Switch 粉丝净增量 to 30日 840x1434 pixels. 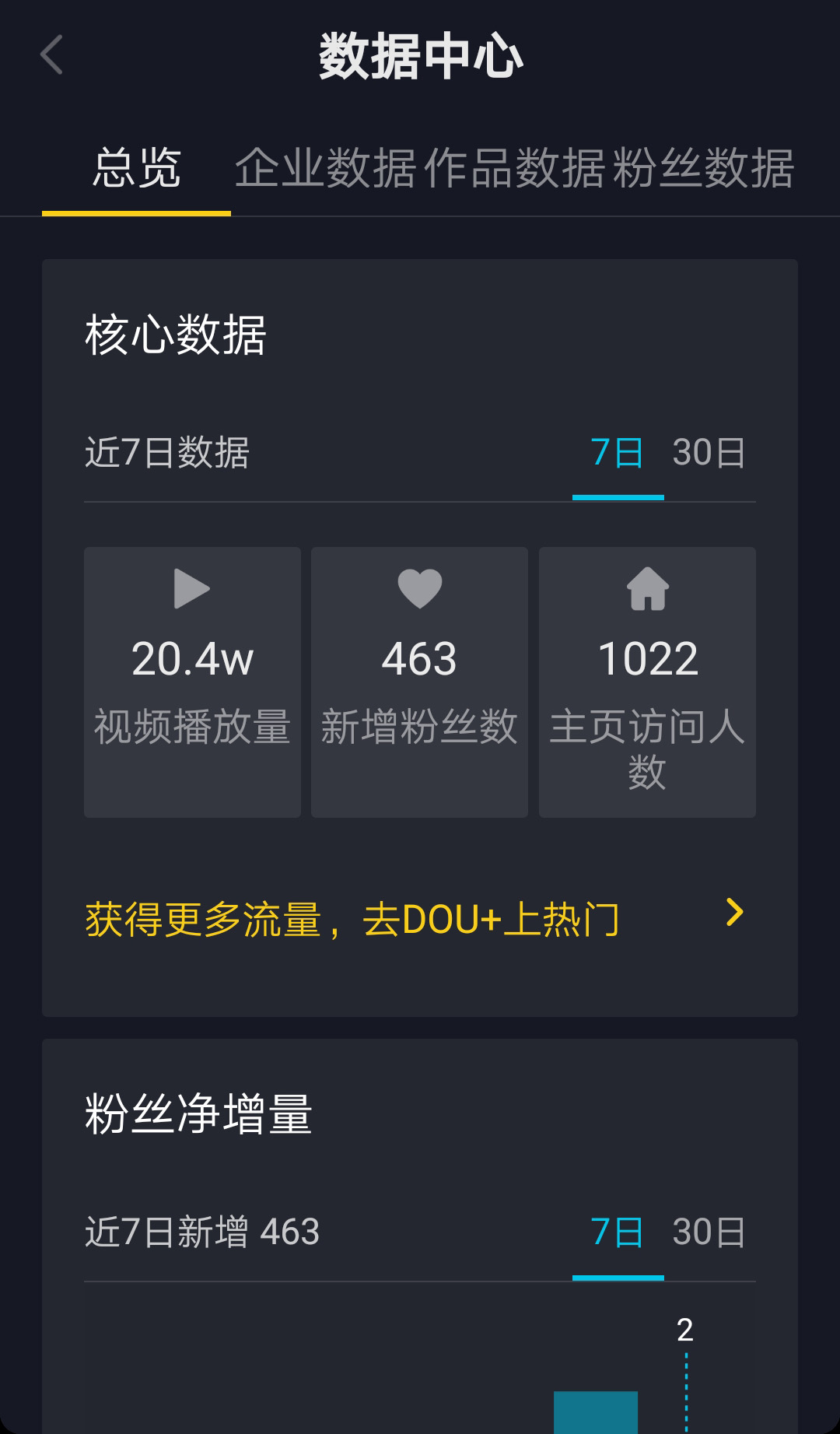(709, 1232)
